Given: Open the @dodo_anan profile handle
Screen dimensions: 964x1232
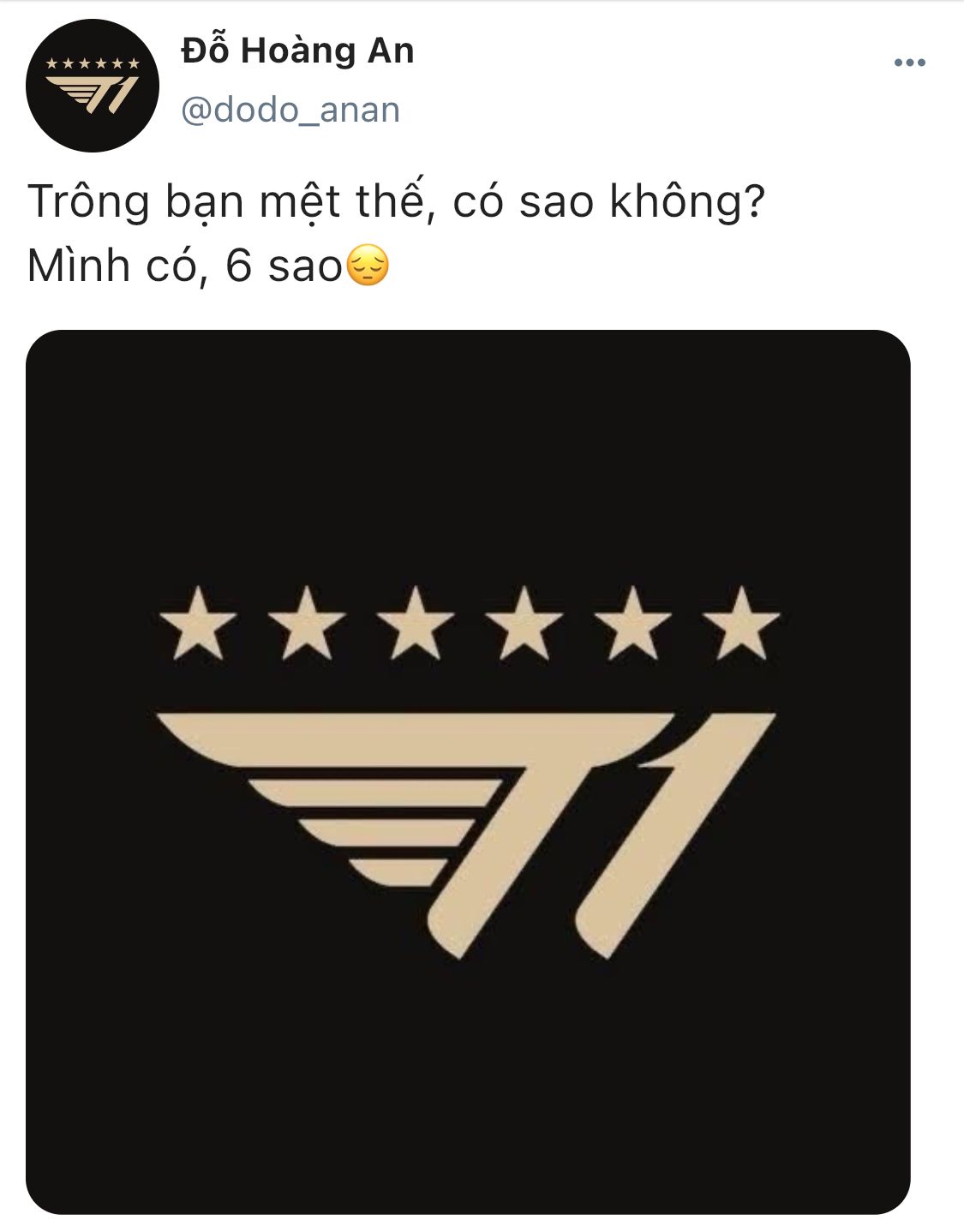Looking at the screenshot, I should (x=290, y=111).
